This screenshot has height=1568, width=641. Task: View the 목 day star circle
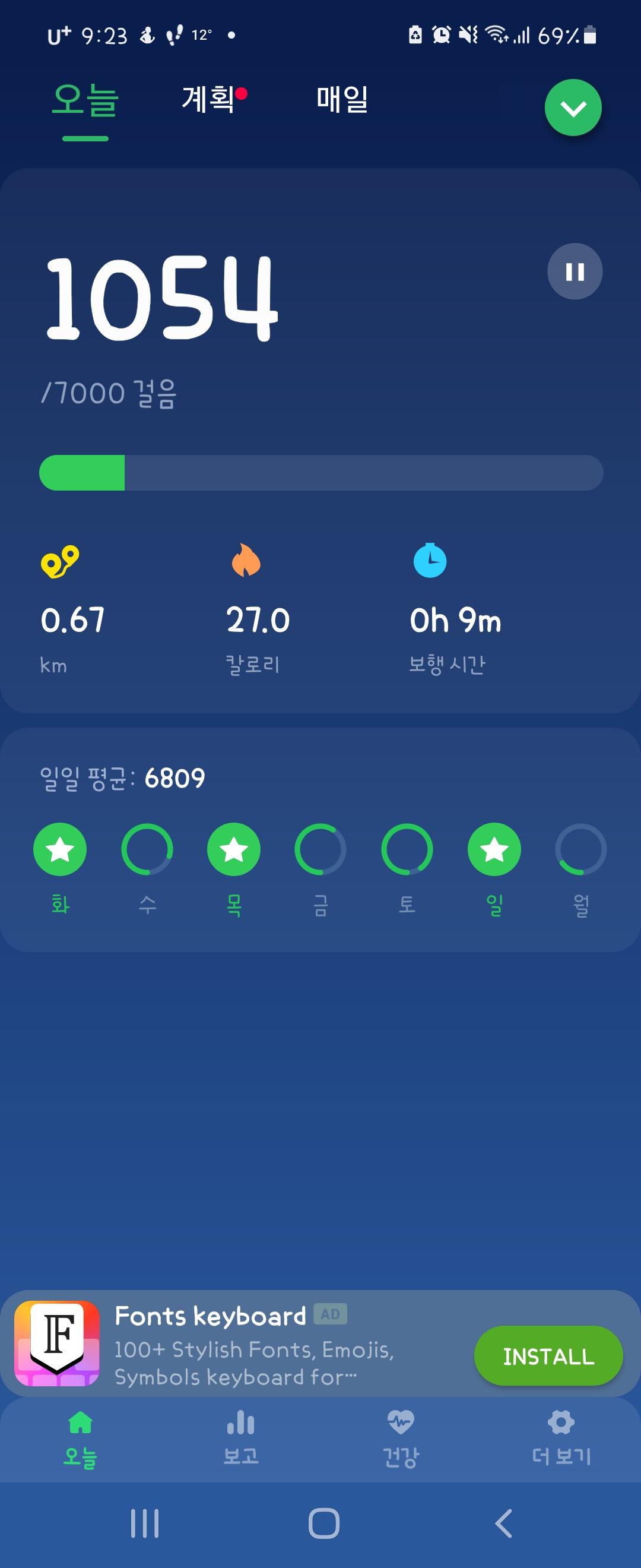(234, 849)
